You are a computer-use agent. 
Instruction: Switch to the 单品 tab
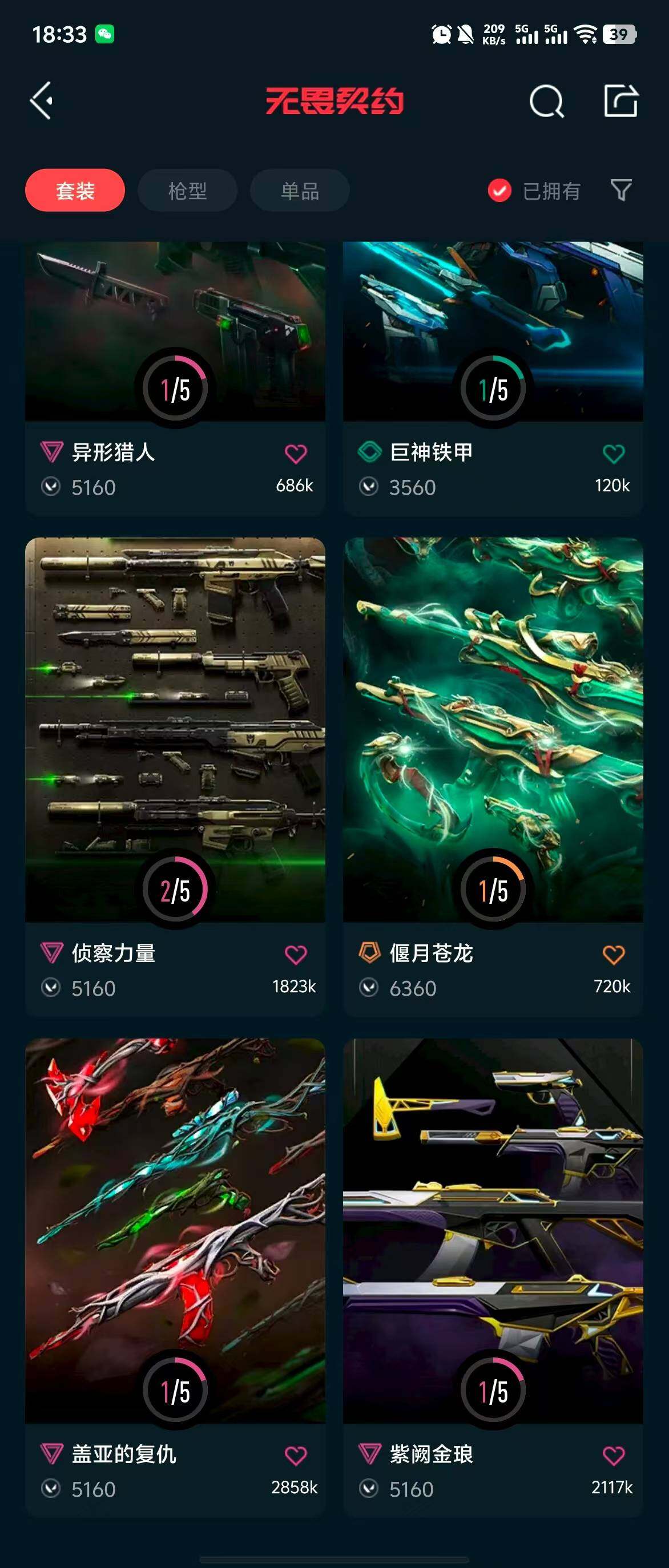pyautogui.click(x=300, y=191)
